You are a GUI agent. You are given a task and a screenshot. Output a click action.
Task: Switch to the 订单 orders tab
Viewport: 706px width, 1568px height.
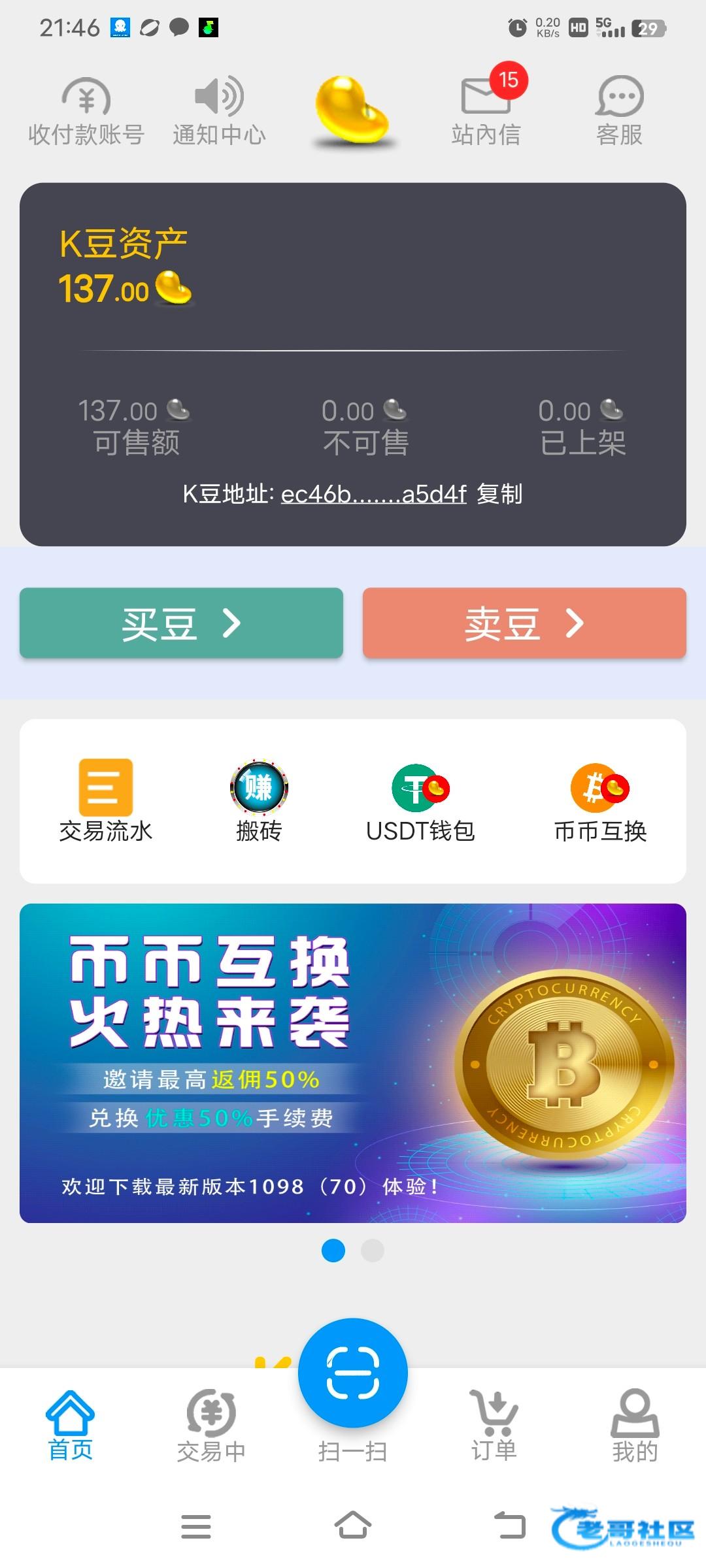(x=494, y=1426)
